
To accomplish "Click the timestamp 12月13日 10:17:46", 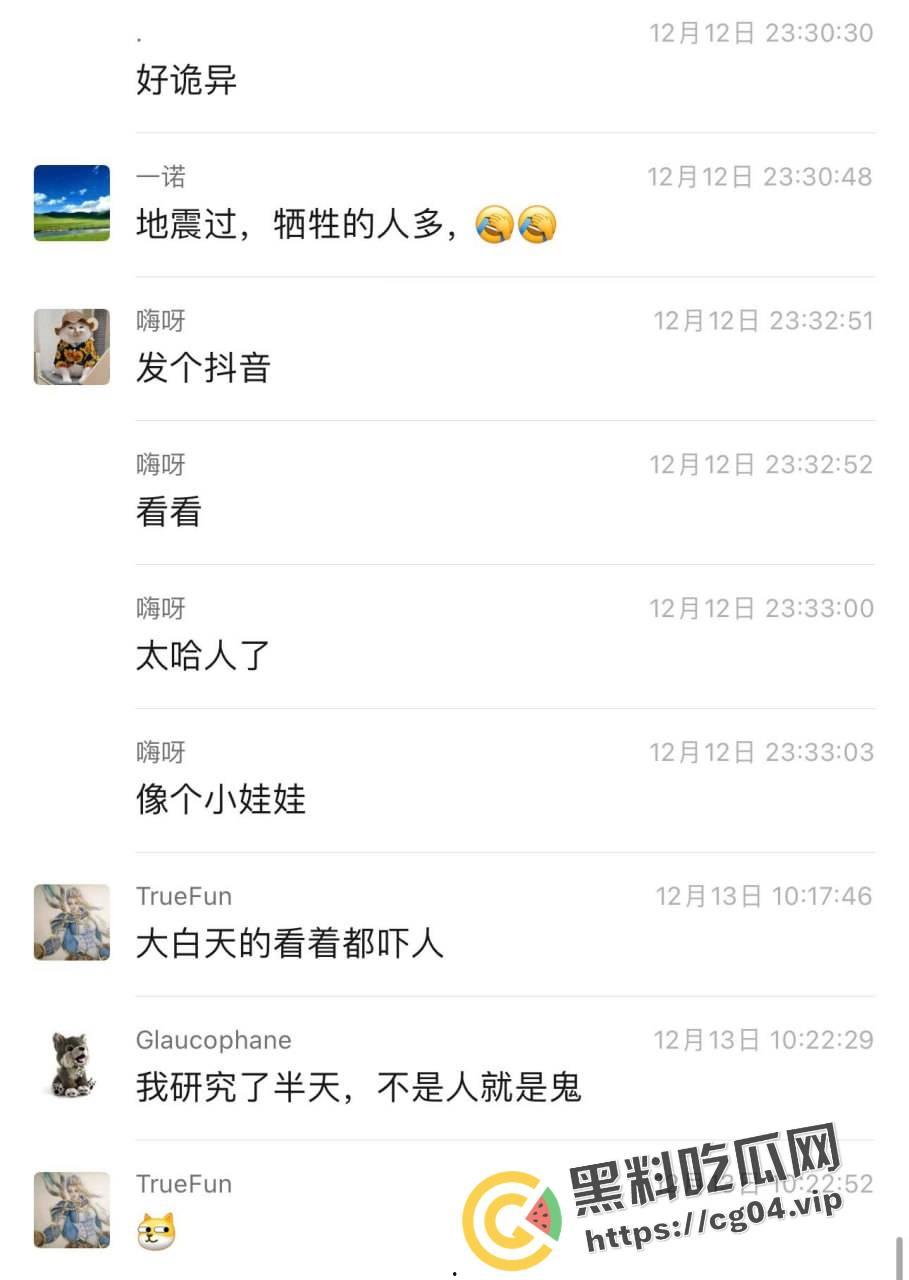I will pyautogui.click(x=764, y=897).
